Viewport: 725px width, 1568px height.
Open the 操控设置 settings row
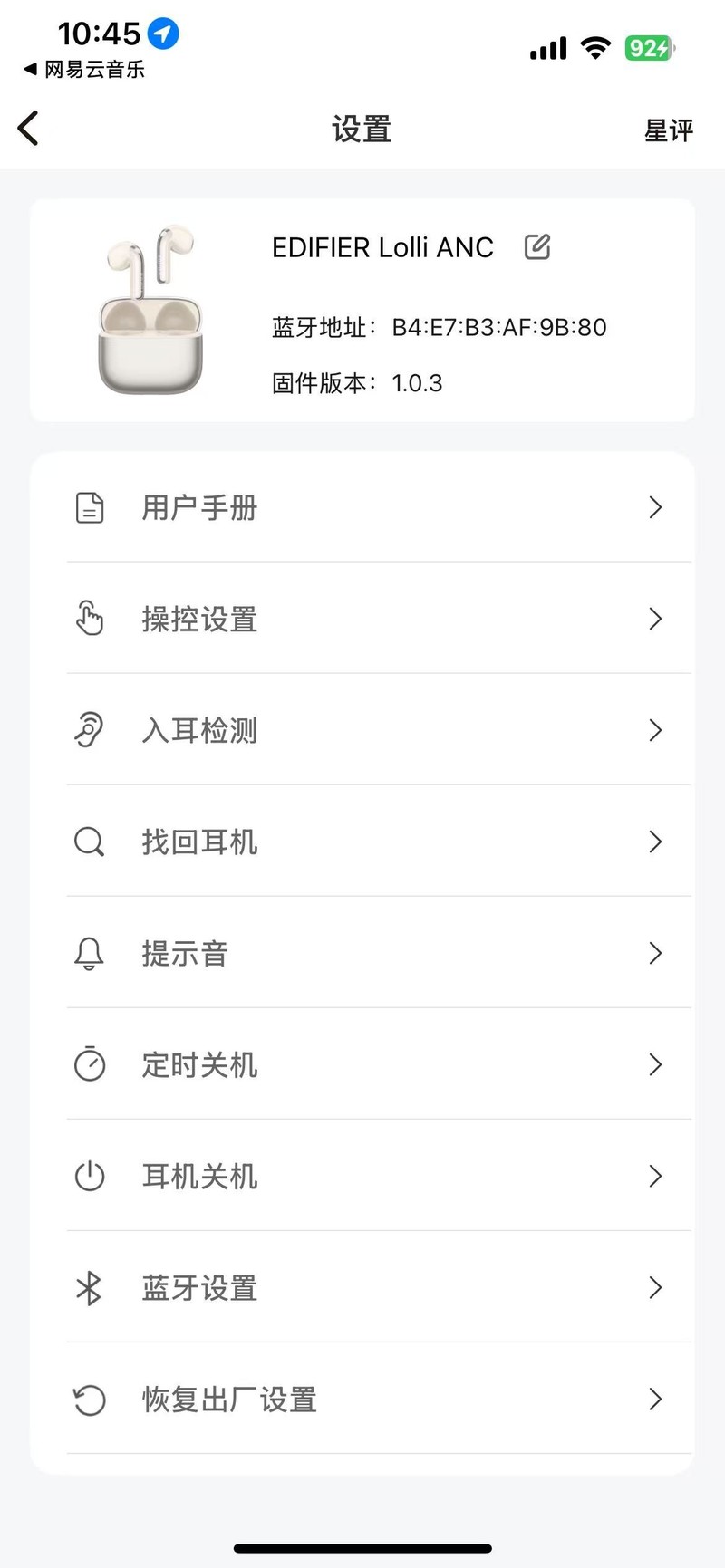[362, 620]
